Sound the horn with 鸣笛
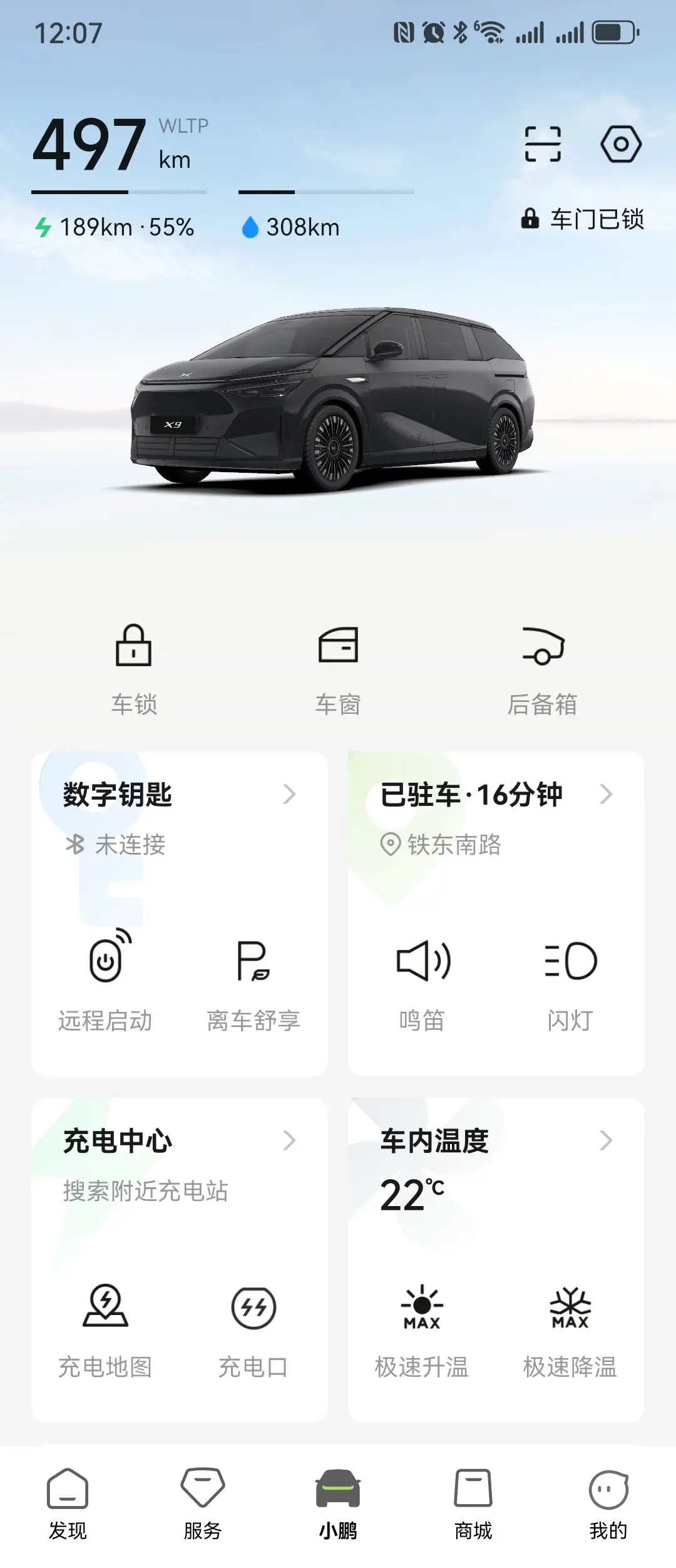The image size is (676, 1568). [422, 981]
